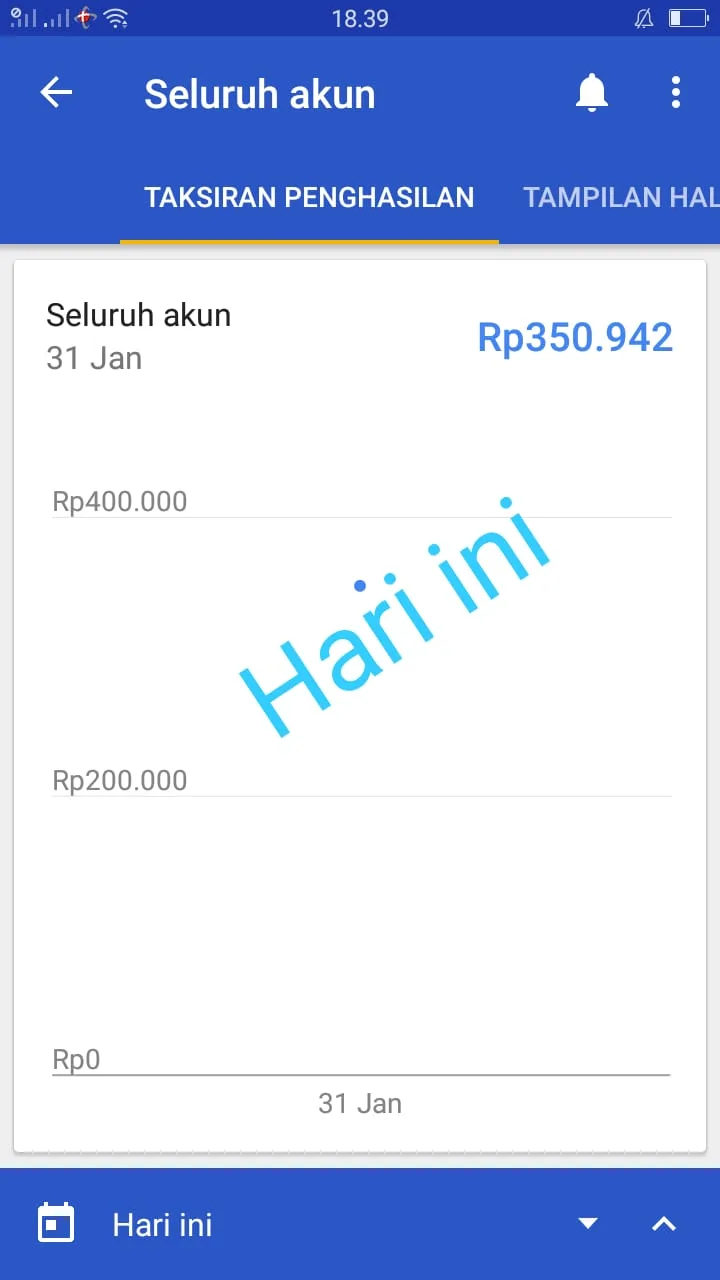Open the Hari ini date range dropdown
Image resolution: width=720 pixels, height=1280 pixels.
(588, 1224)
